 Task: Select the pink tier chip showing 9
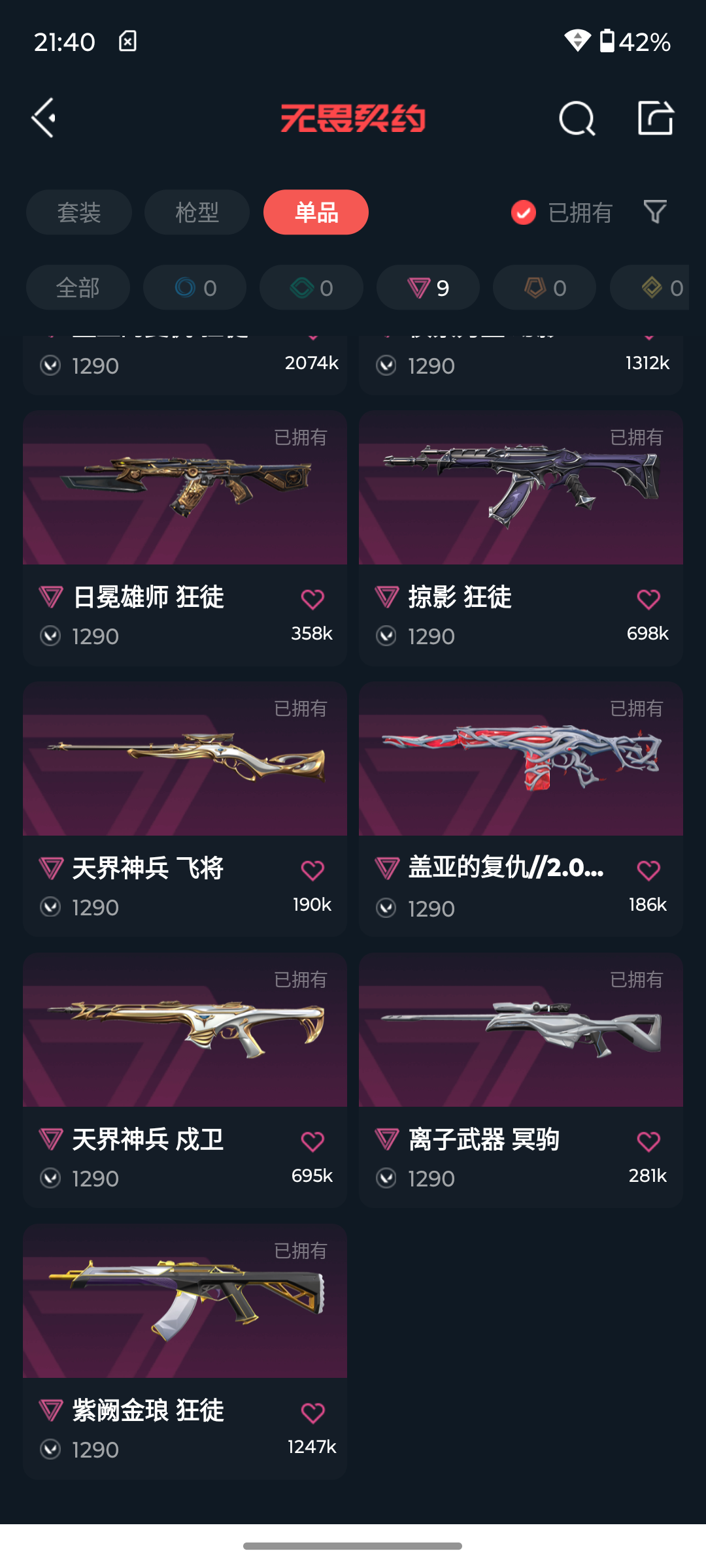[x=428, y=287]
